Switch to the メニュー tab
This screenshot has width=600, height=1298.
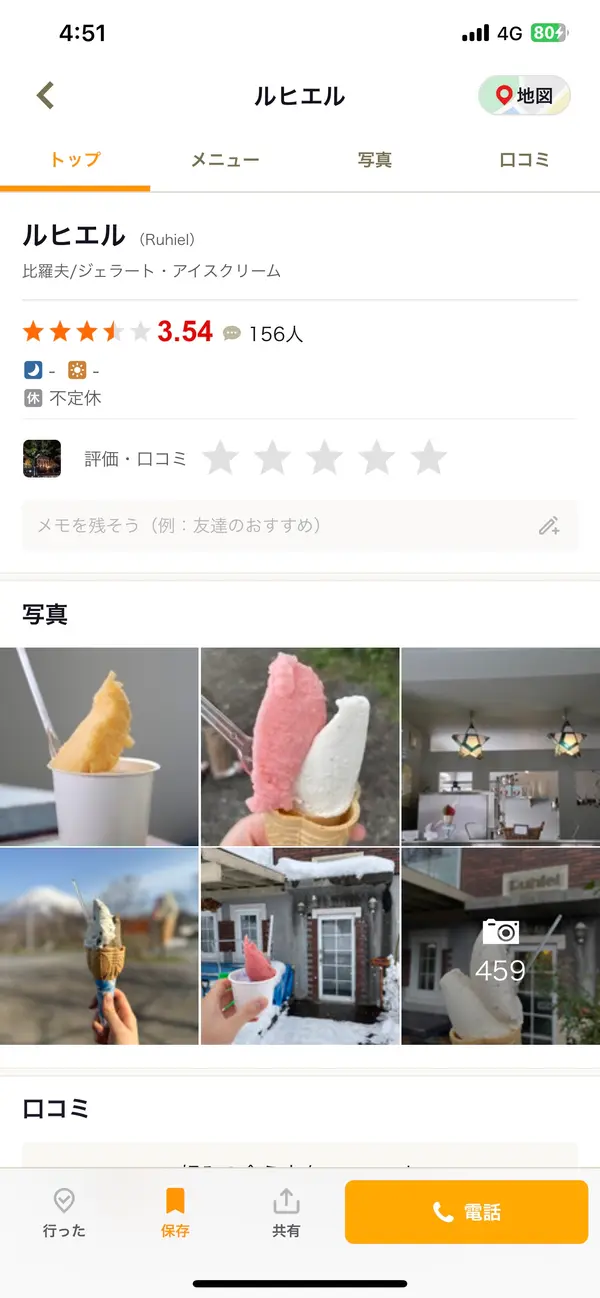tap(225, 160)
